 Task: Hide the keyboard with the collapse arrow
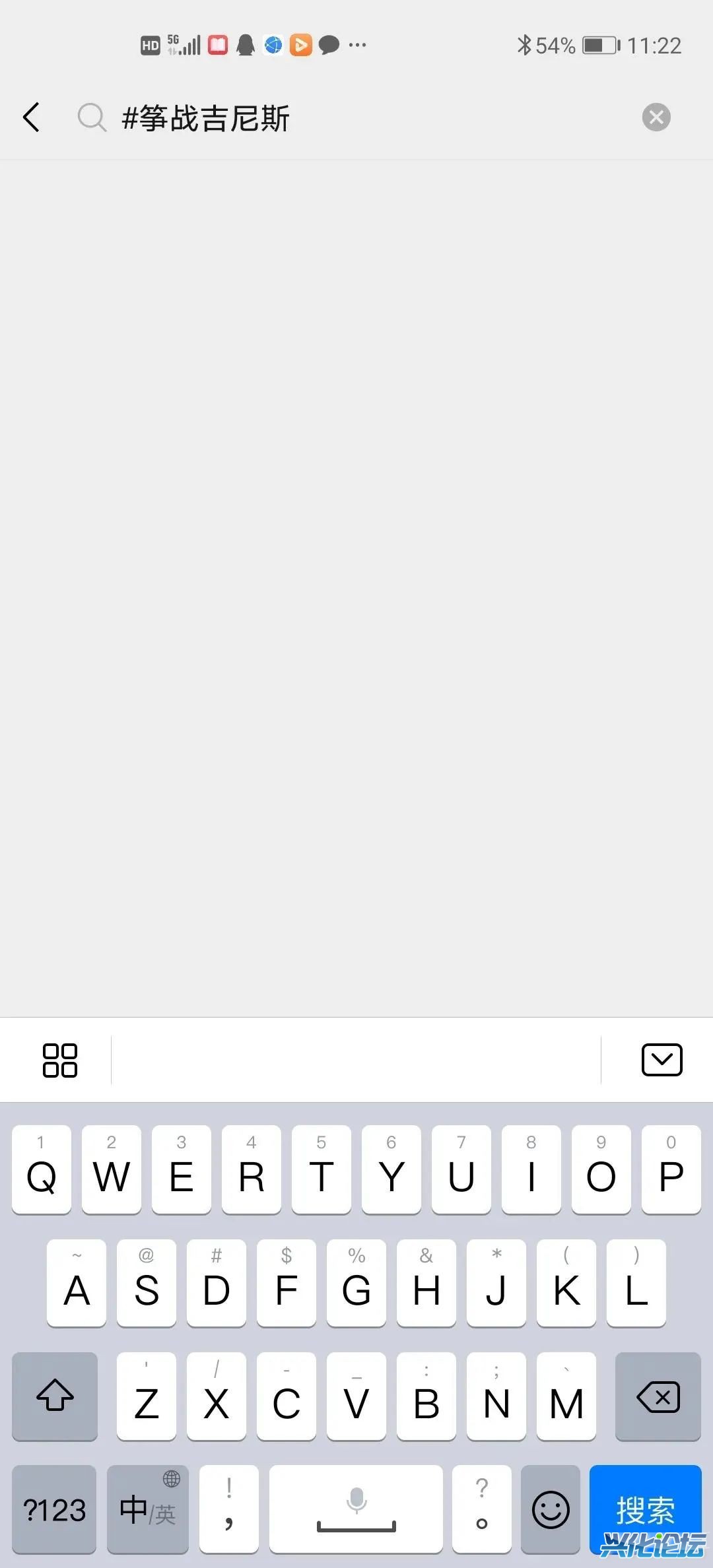pyautogui.click(x=662, y=1060)
